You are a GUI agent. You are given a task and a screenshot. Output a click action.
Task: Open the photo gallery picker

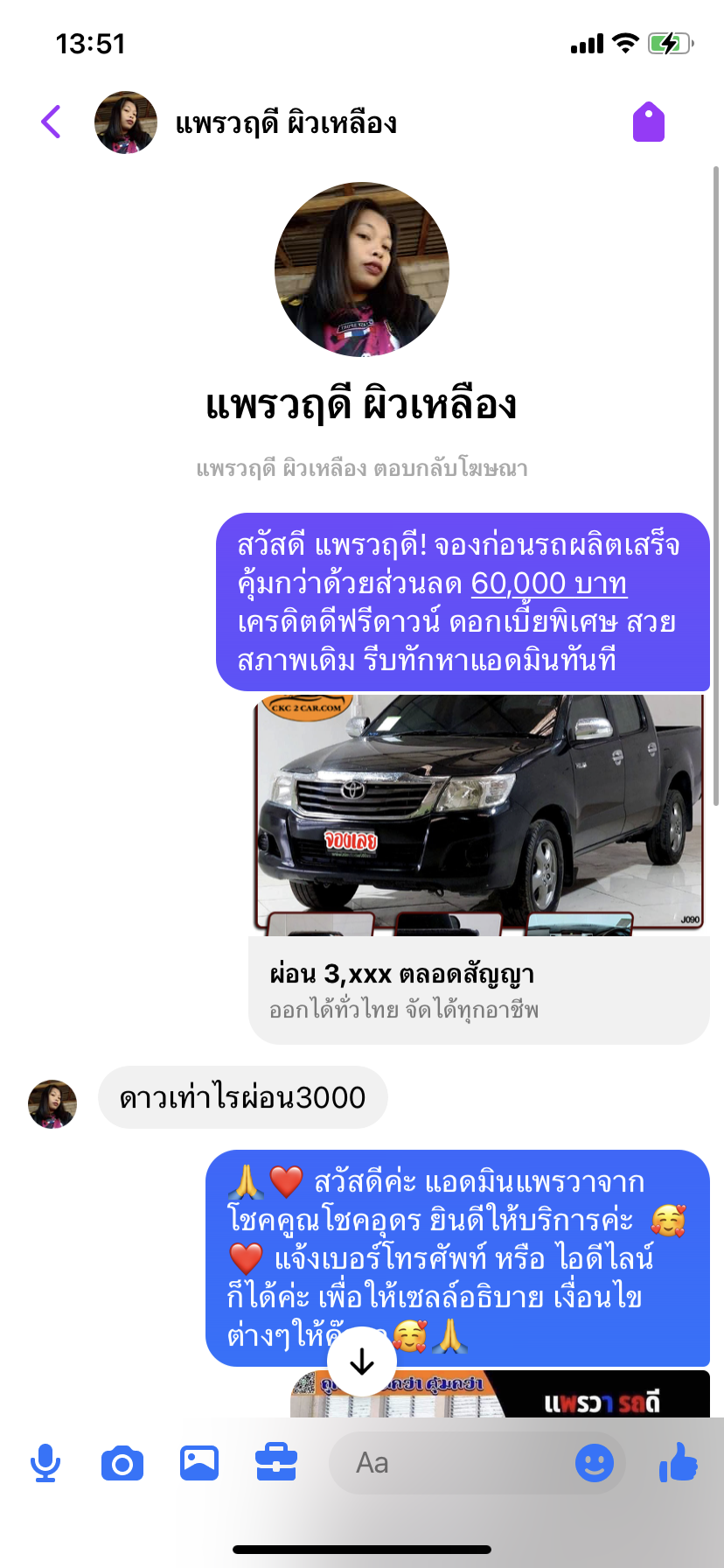[199, 1463]
